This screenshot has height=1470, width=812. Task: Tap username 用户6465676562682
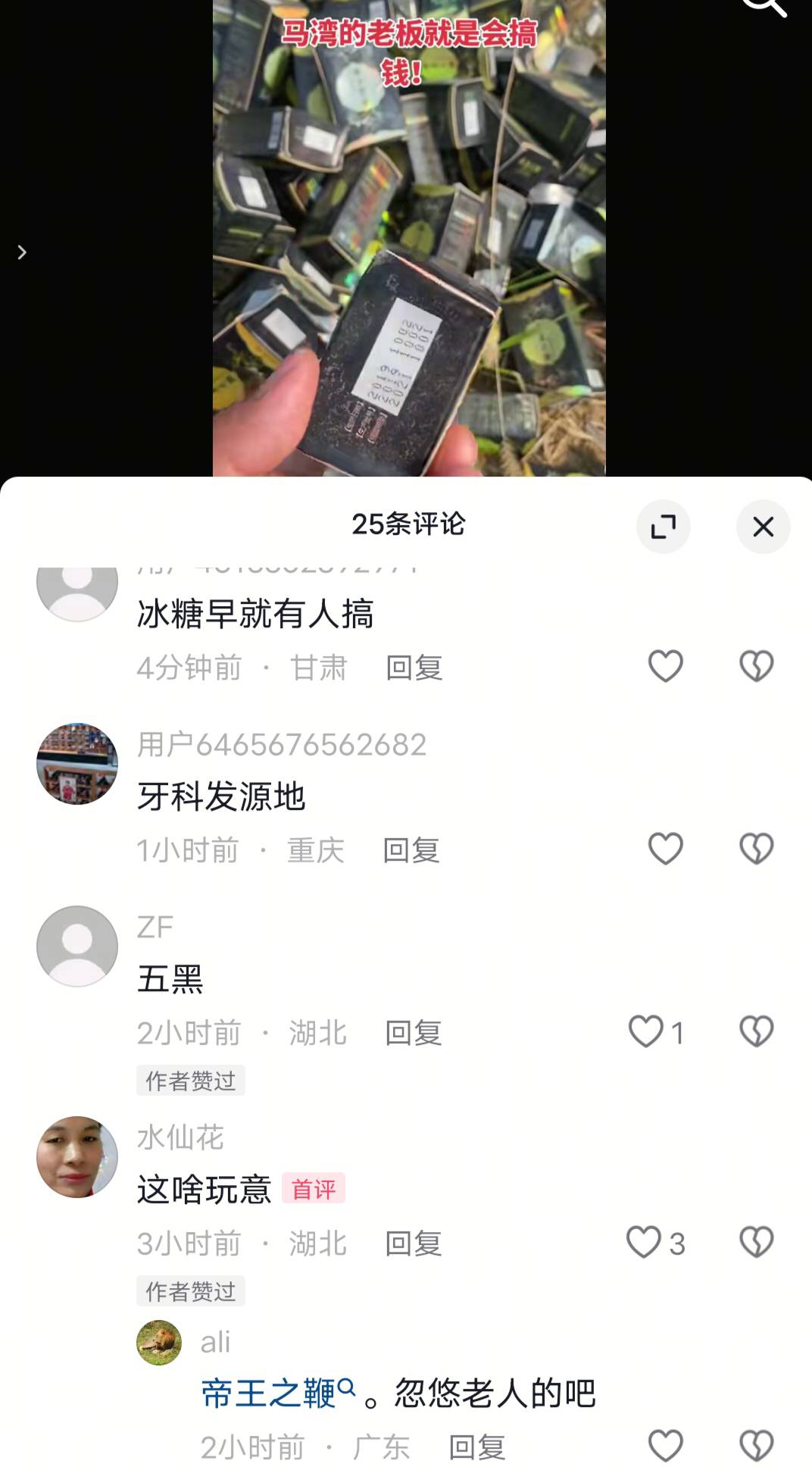[x=280, y=745]
